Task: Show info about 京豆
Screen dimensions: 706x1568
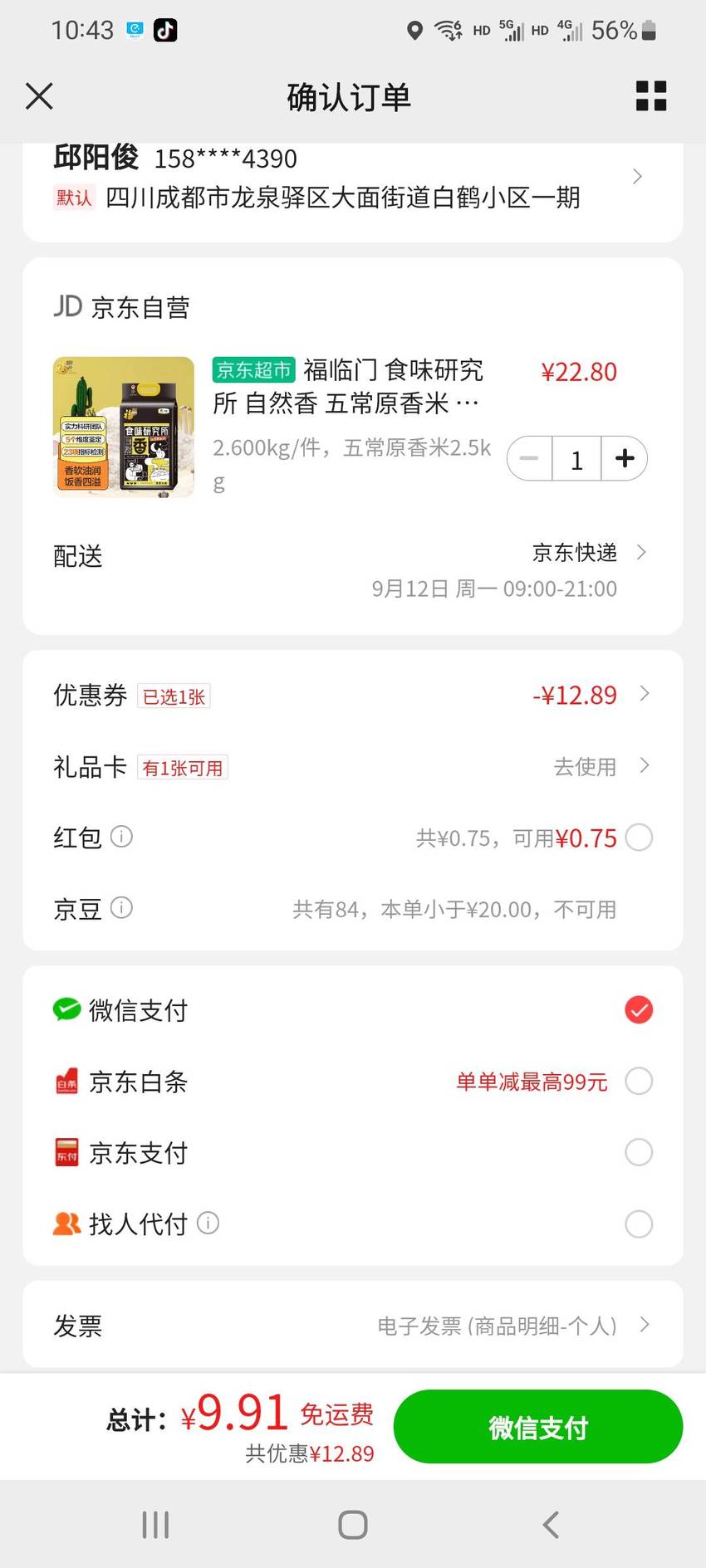Action: click(x=121, y=908)
